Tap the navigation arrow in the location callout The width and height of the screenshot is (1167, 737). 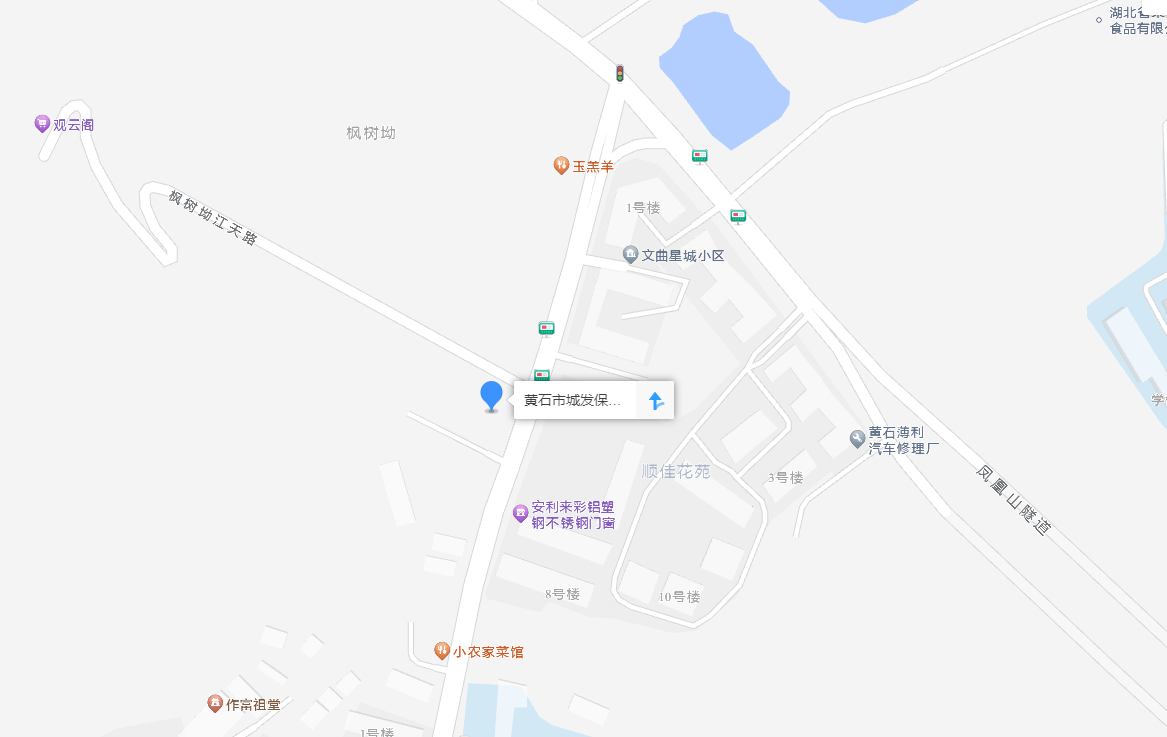click(x=656, y=401)
